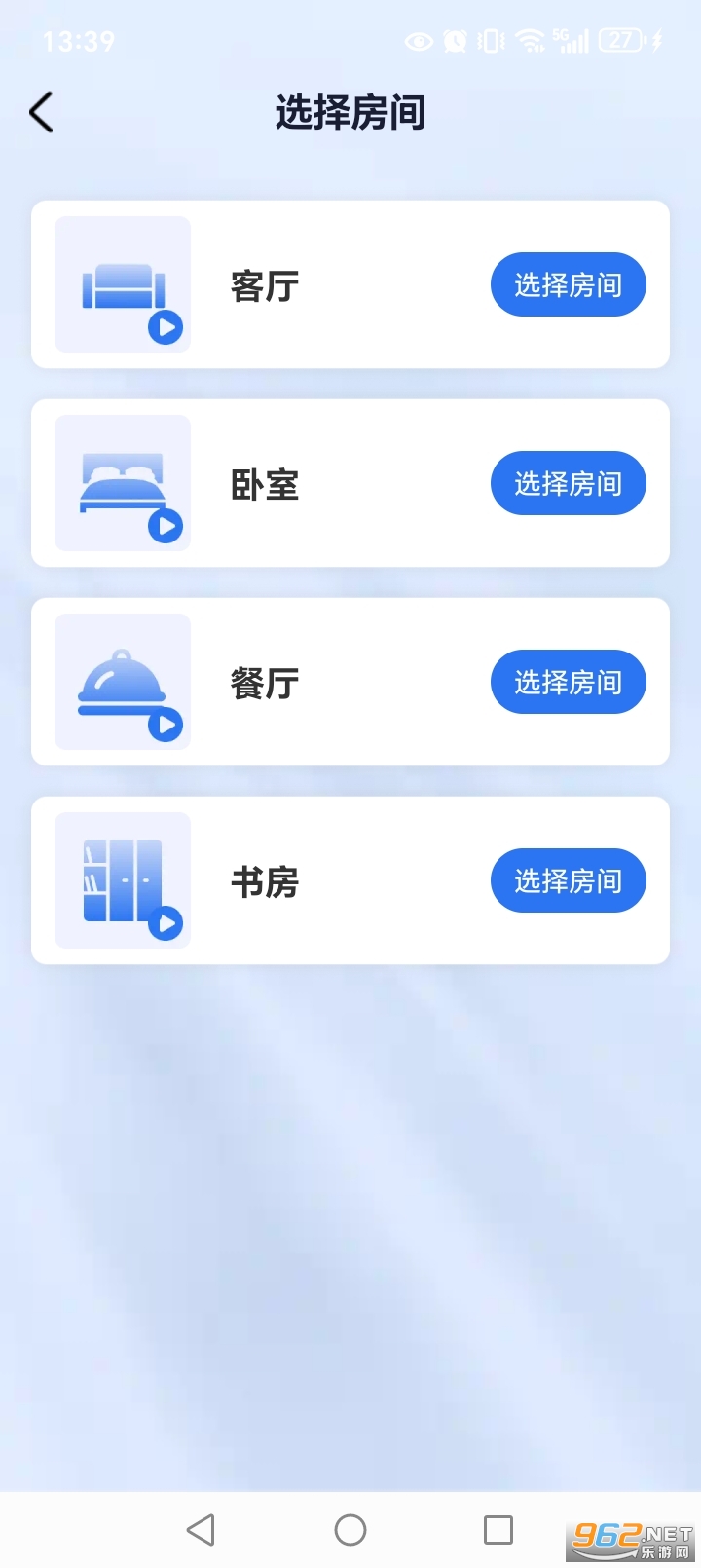Image resolution: width=701 pixels, height=1568 pixels.
Task: Click the bookshelf icon for 书房
Action: point(122,878)
